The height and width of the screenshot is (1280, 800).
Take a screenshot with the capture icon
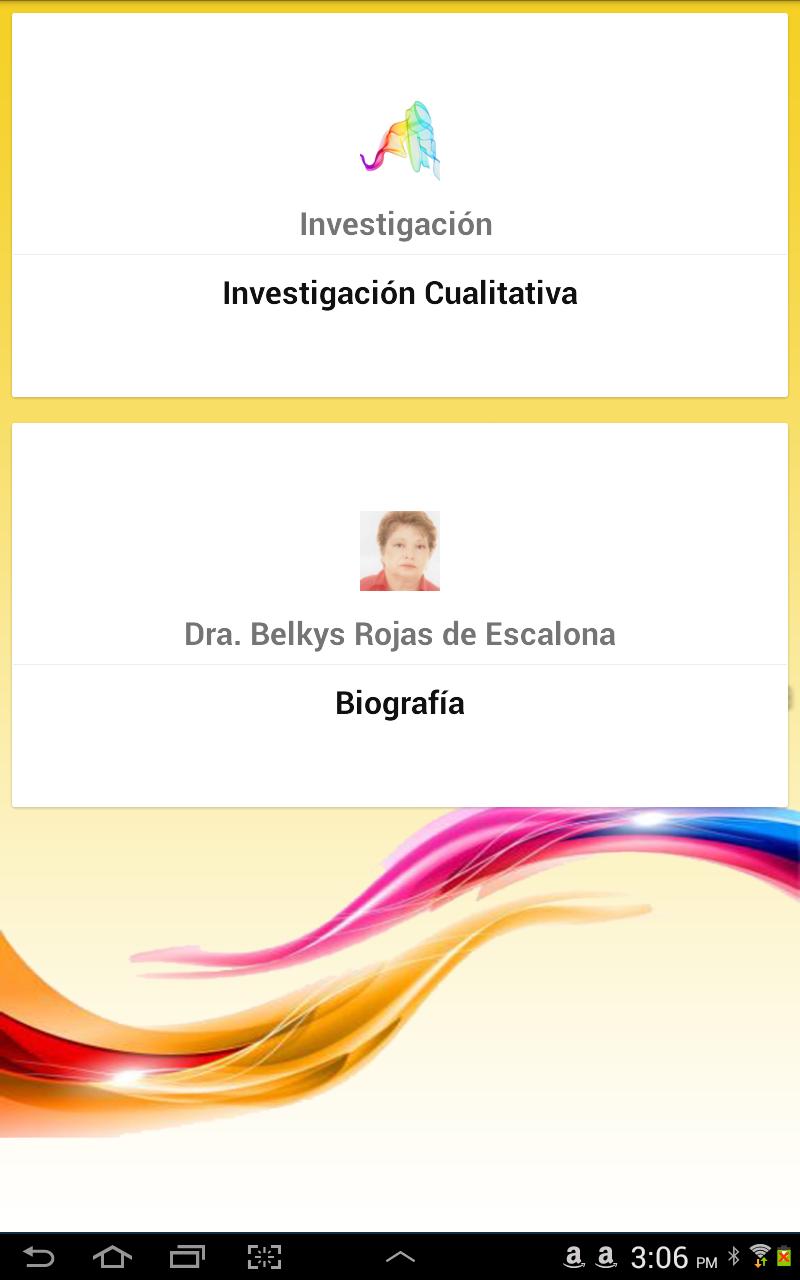[264, 1257]
